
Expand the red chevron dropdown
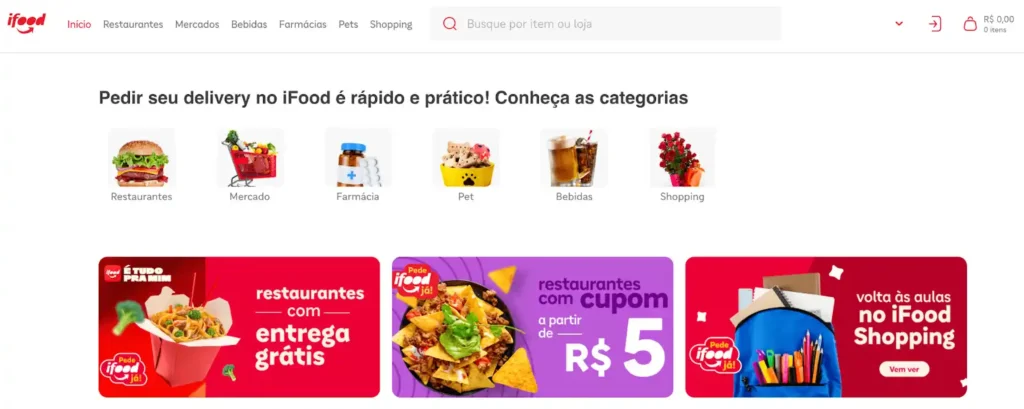click(x=899, y=24)
